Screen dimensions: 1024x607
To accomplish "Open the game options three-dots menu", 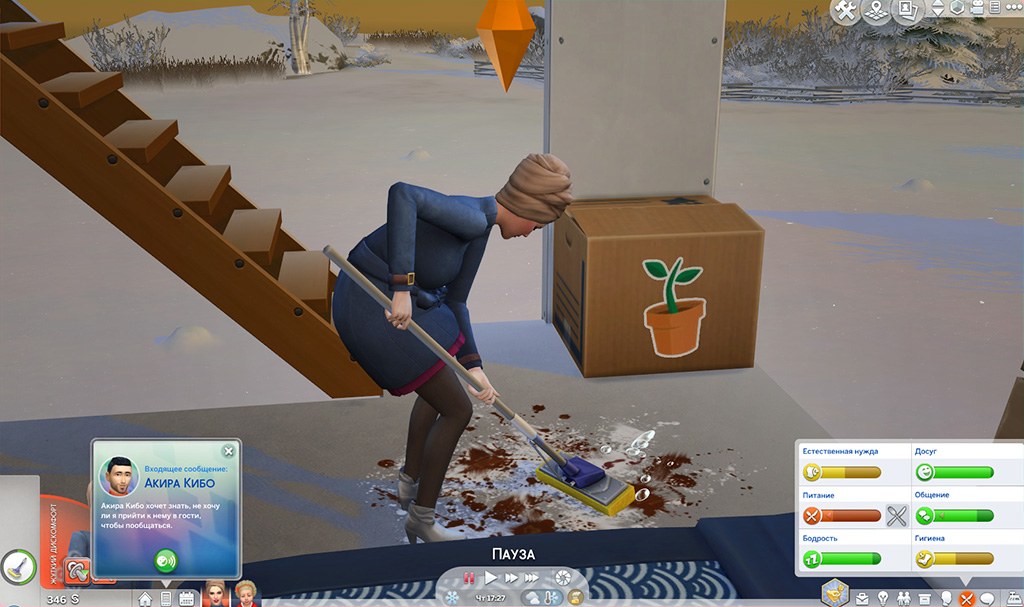I will click(1010, 9).
